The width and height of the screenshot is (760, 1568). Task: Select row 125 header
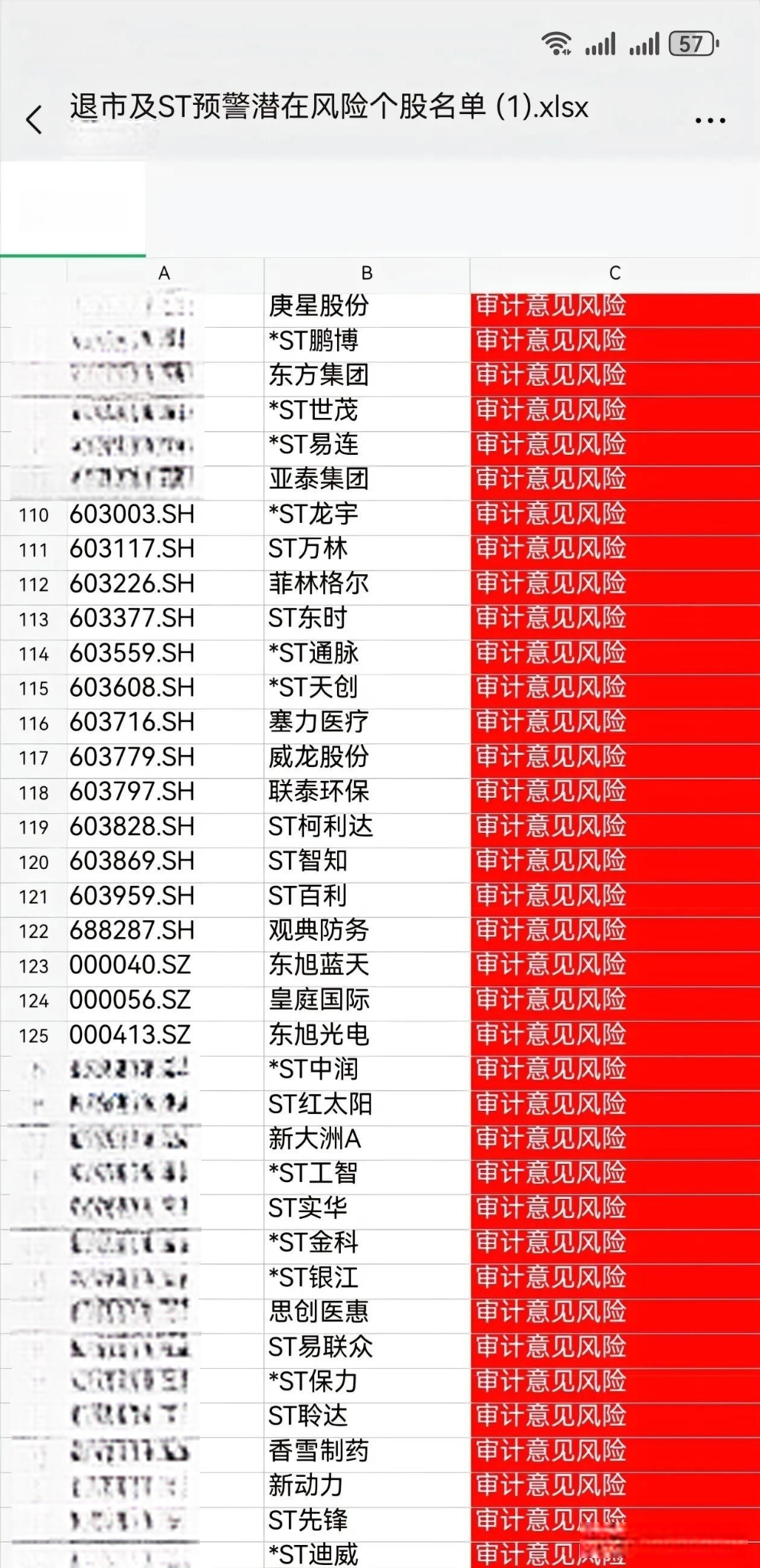[34, 1036]
